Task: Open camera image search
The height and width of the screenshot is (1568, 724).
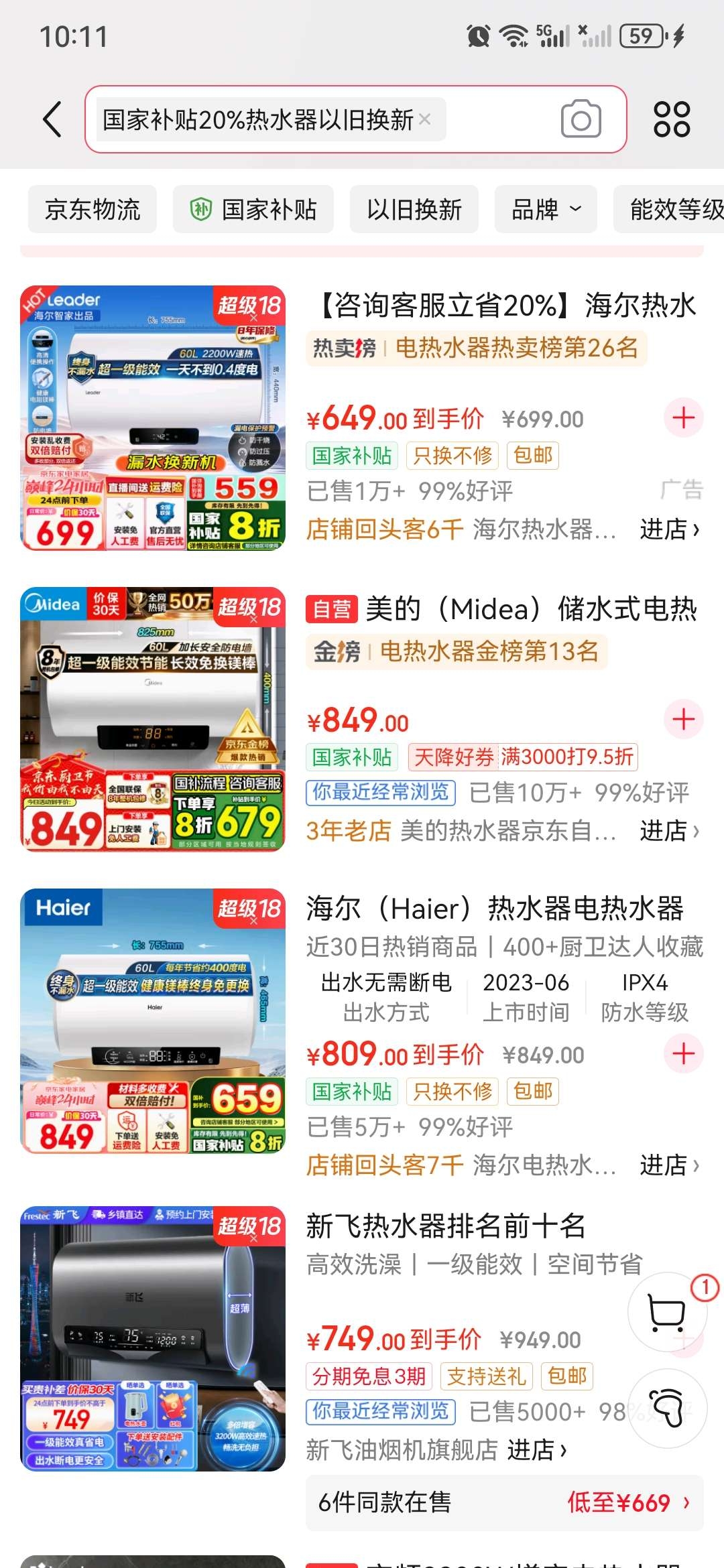Action: point(581,119)
